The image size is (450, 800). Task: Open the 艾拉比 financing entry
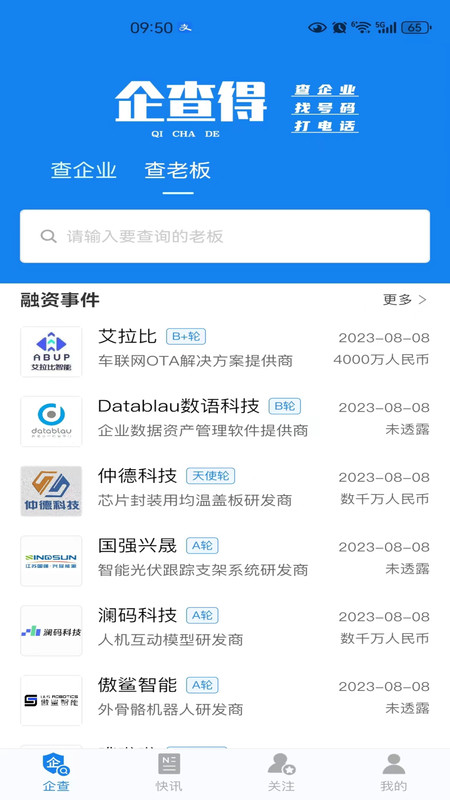(x=225, y=352)
